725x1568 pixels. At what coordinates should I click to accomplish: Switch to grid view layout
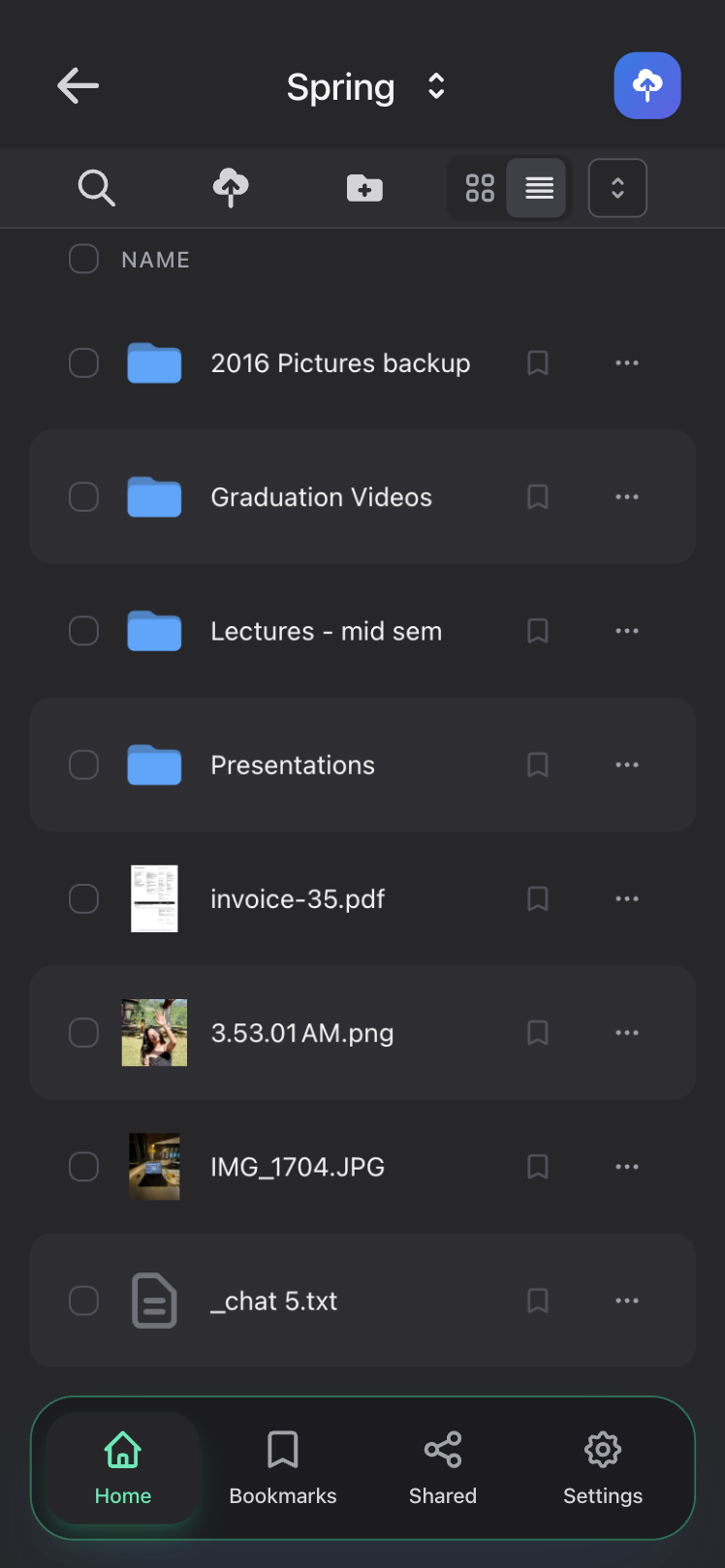pos(480,188)
